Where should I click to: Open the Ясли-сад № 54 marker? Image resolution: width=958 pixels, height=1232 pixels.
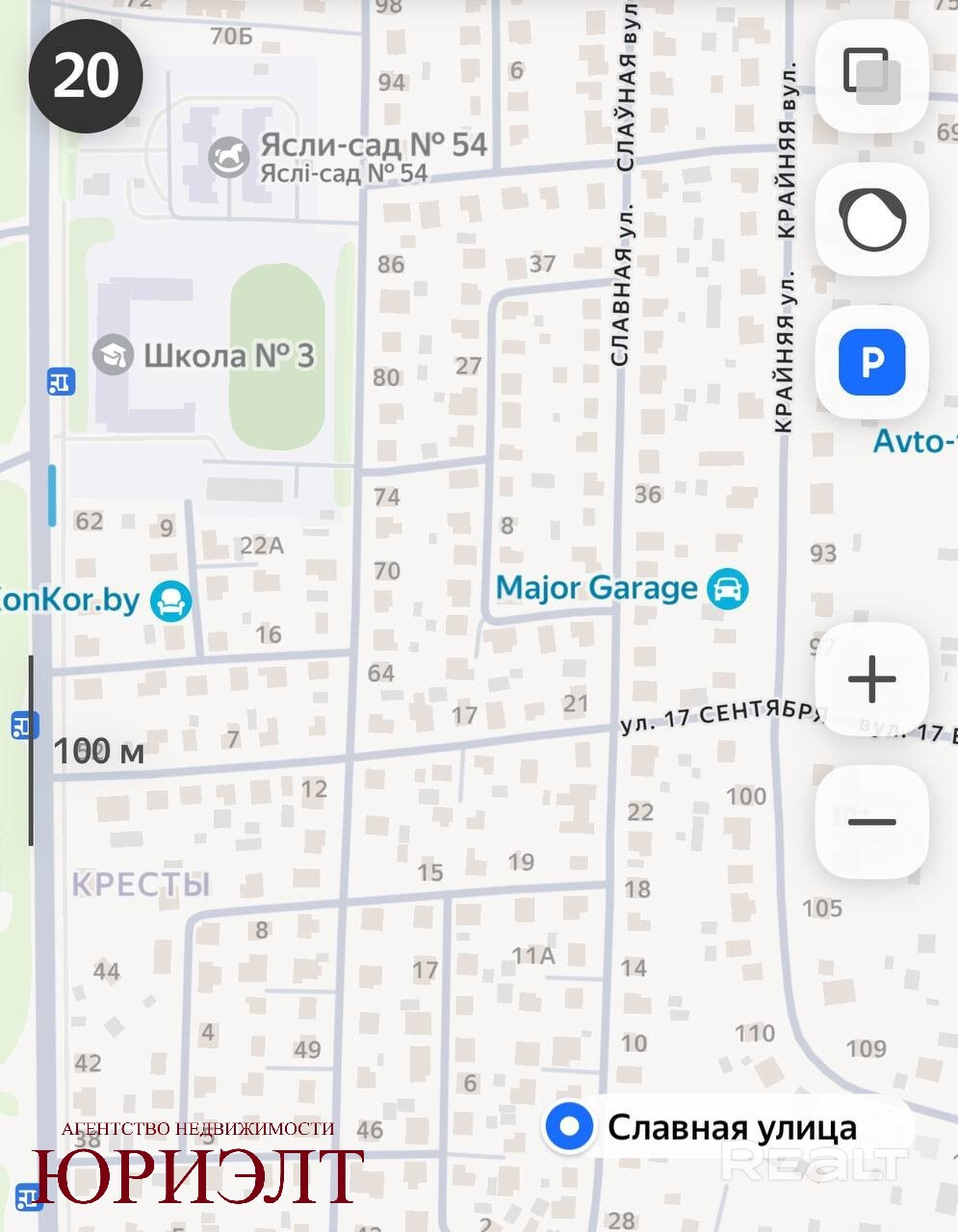(x=229, y=158)
